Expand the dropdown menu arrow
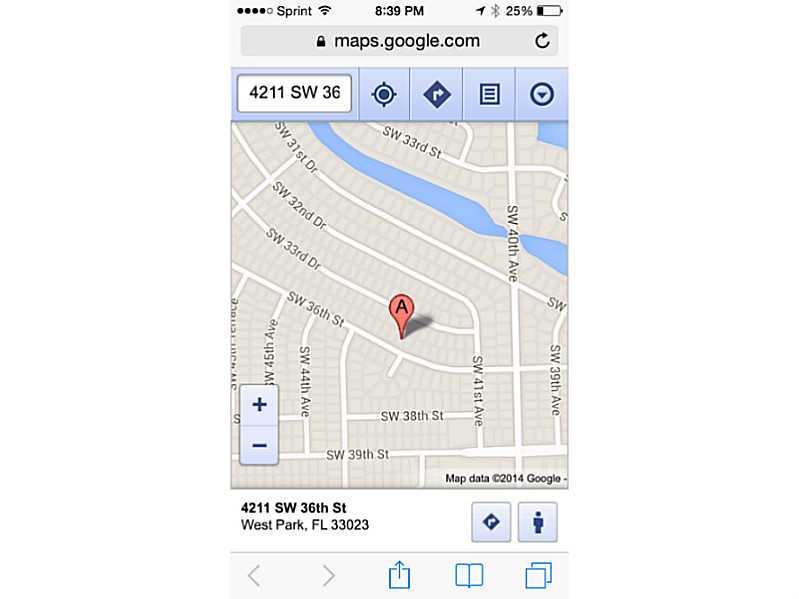The height and width of the screenshot is (599, 799). (541, 94)
